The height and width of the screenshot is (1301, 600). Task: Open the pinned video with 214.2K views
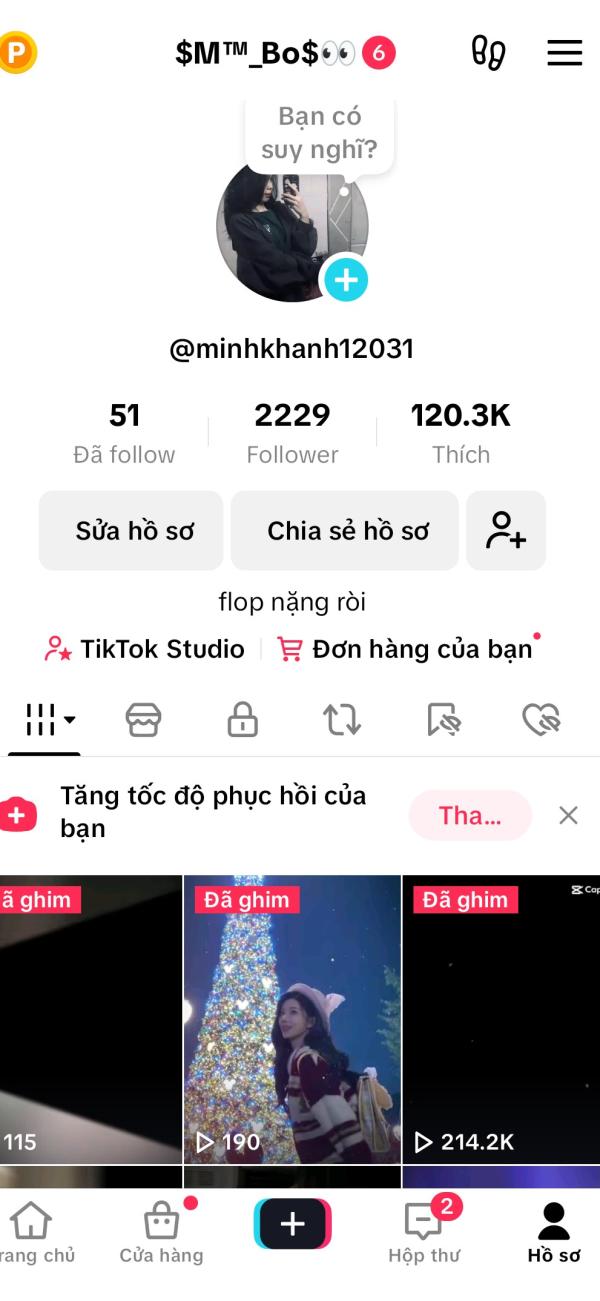pyautogui.click(x=500, y=1018)
